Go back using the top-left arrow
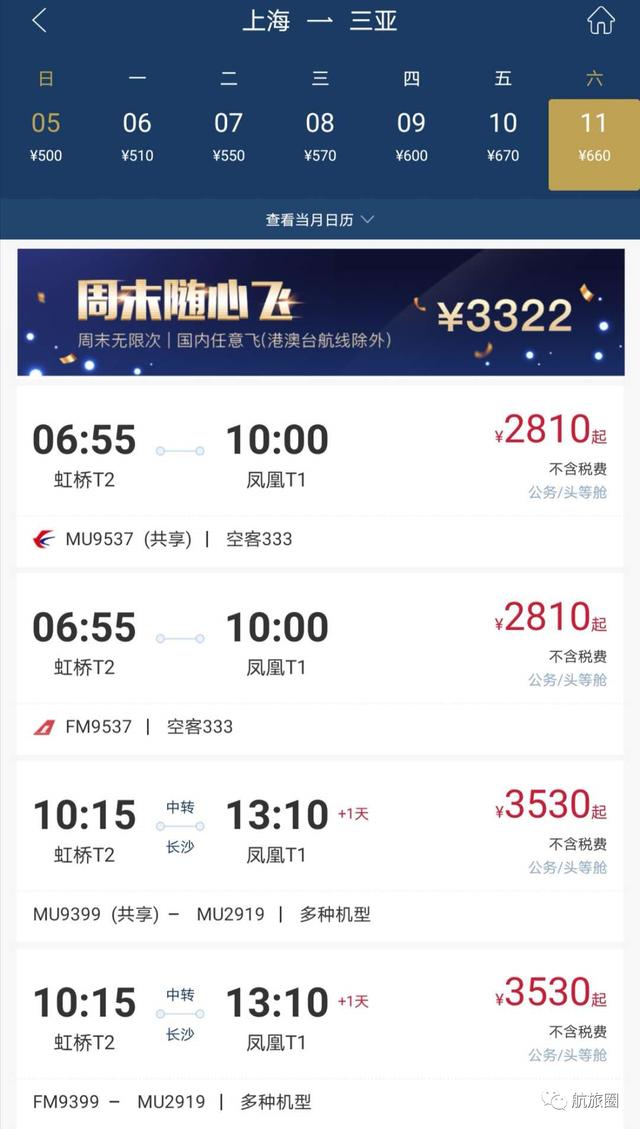Viewport: 640px width, 1129px height. pyautogui.click(x=39, y=20)
